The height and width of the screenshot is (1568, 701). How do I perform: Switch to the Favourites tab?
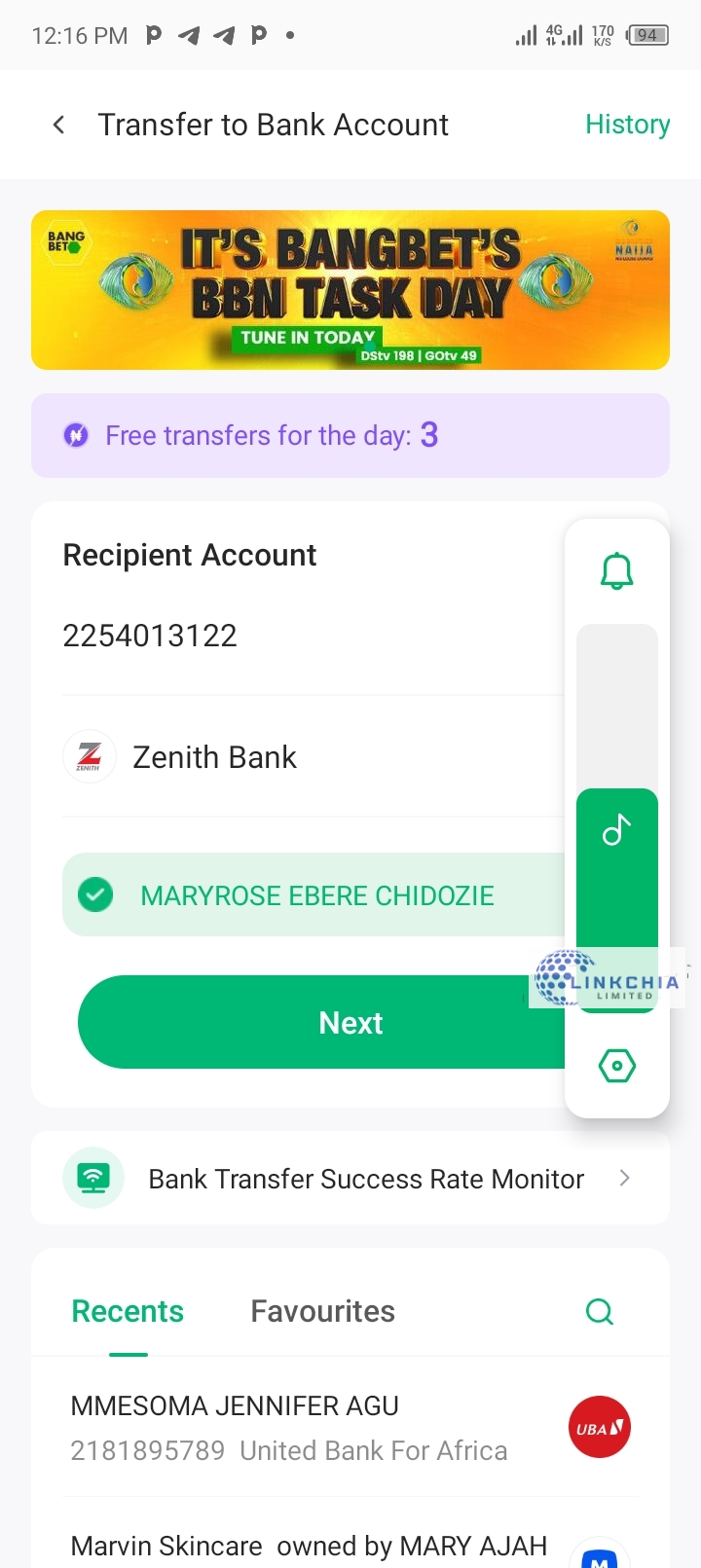(x=322, y=1312)
